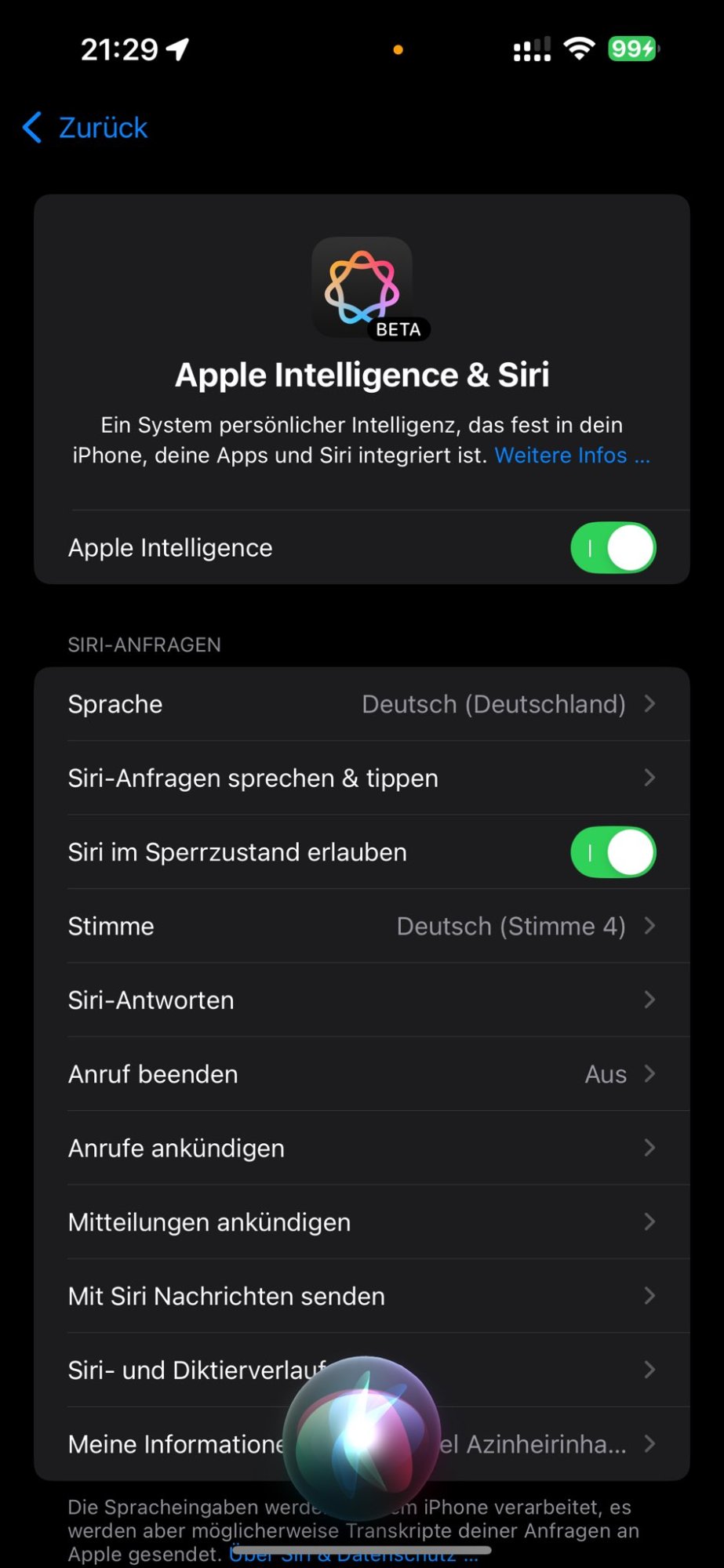Open Anrufe ankündigen
Image resolution: width=724 pixels, height=1568 pixels.
click(x=362, y=1148)
